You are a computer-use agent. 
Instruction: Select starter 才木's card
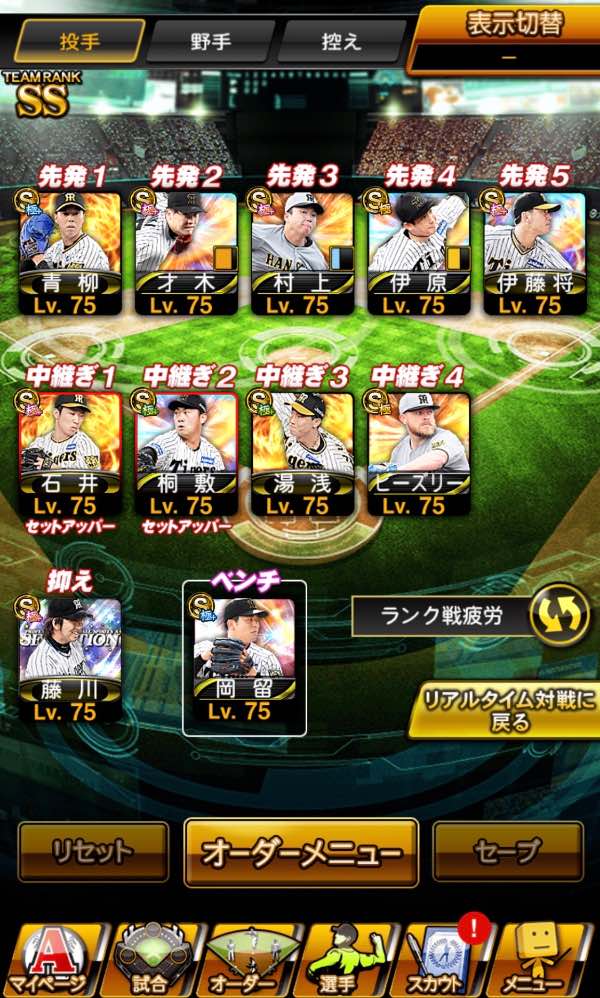coord(186,252)
